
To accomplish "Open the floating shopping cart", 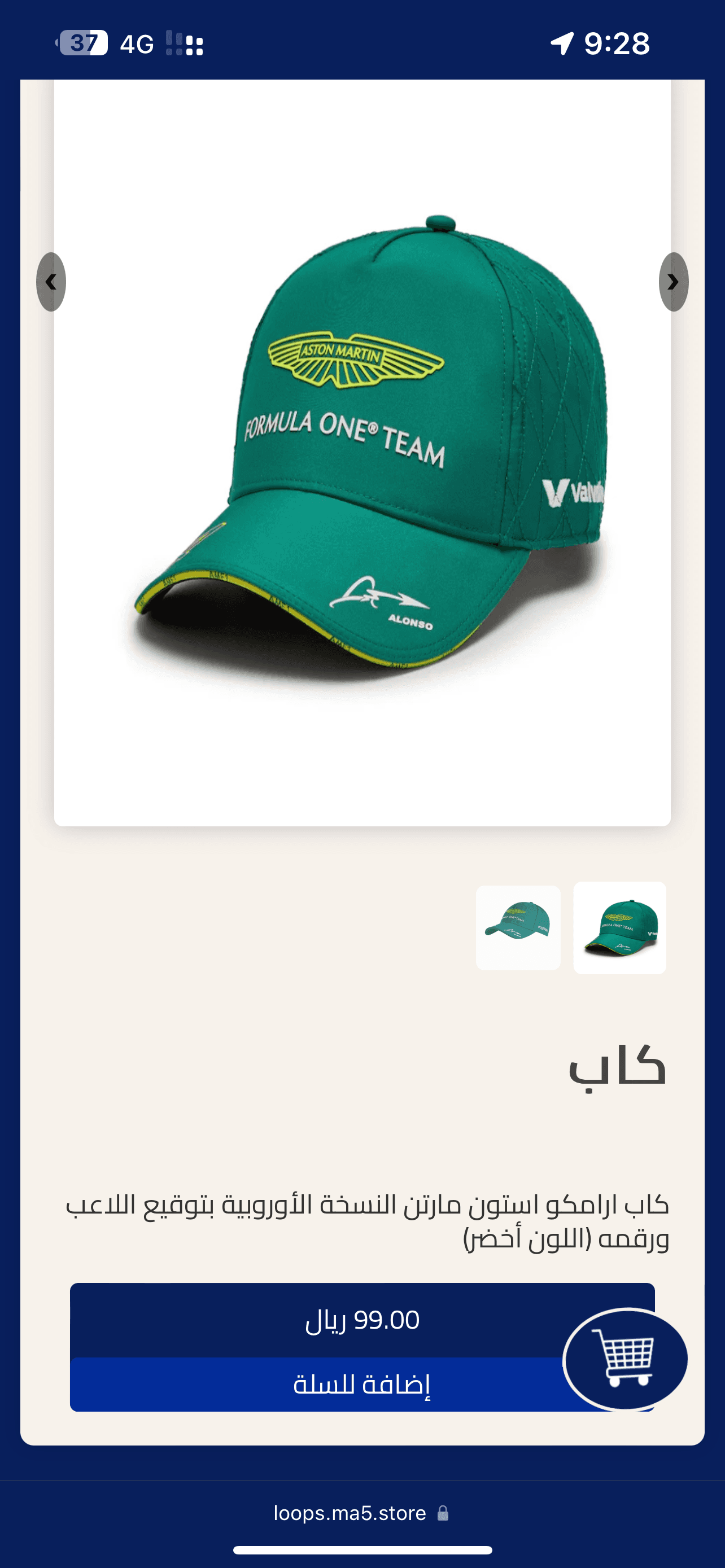I will [x=625, y=1359].
